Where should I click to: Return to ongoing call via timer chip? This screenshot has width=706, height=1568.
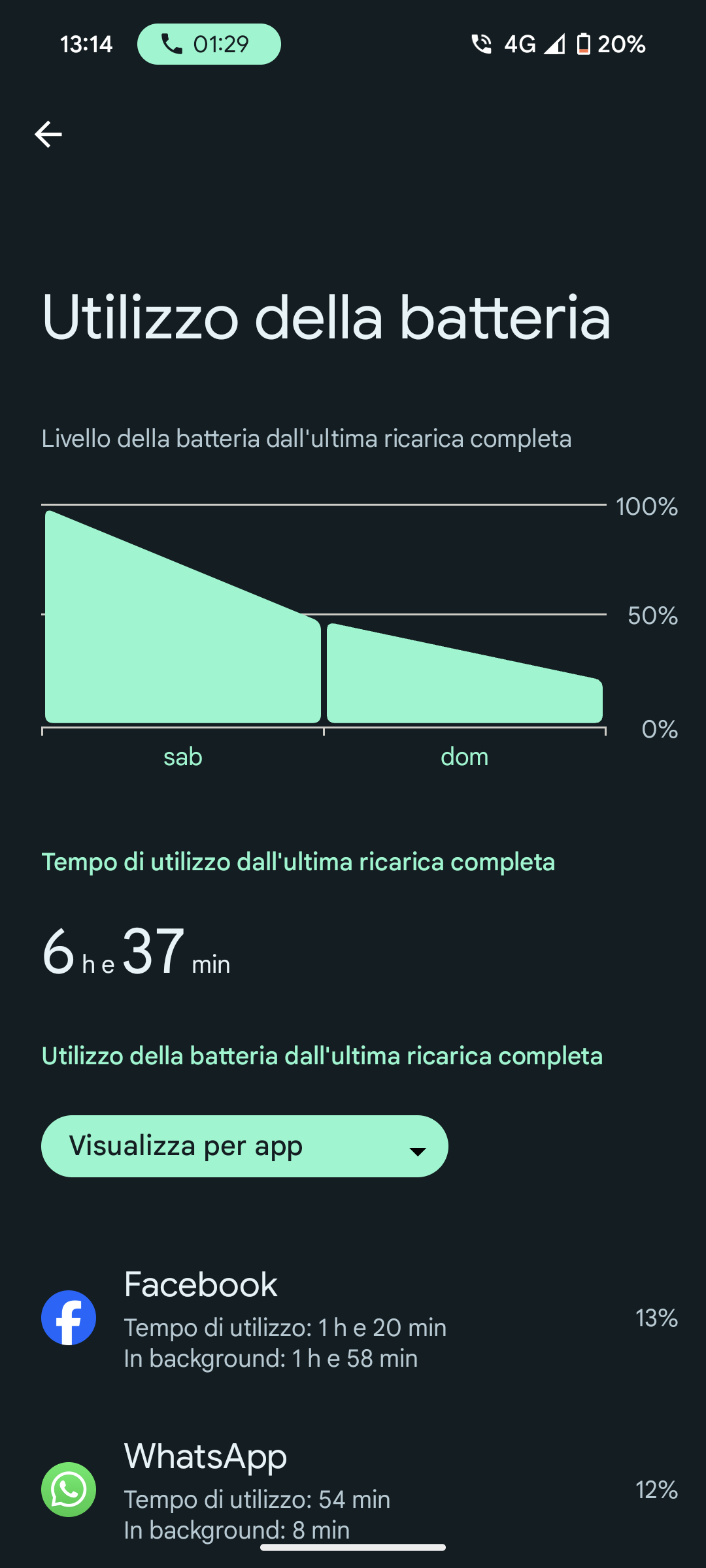[x=209, y=44]
